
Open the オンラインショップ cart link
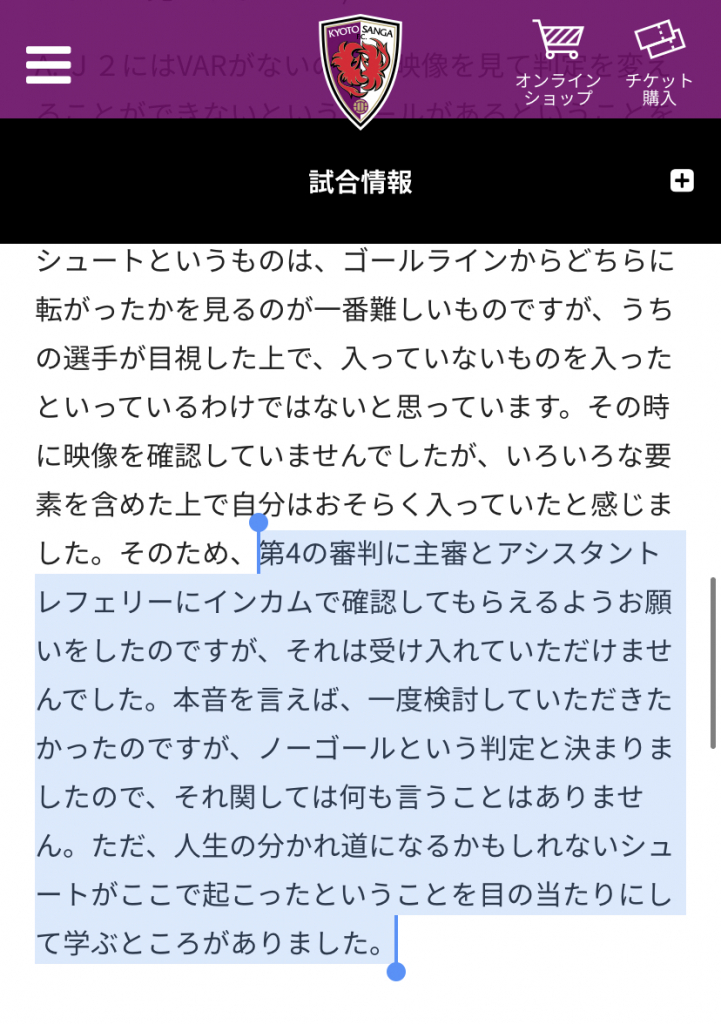tap(558, 62)
